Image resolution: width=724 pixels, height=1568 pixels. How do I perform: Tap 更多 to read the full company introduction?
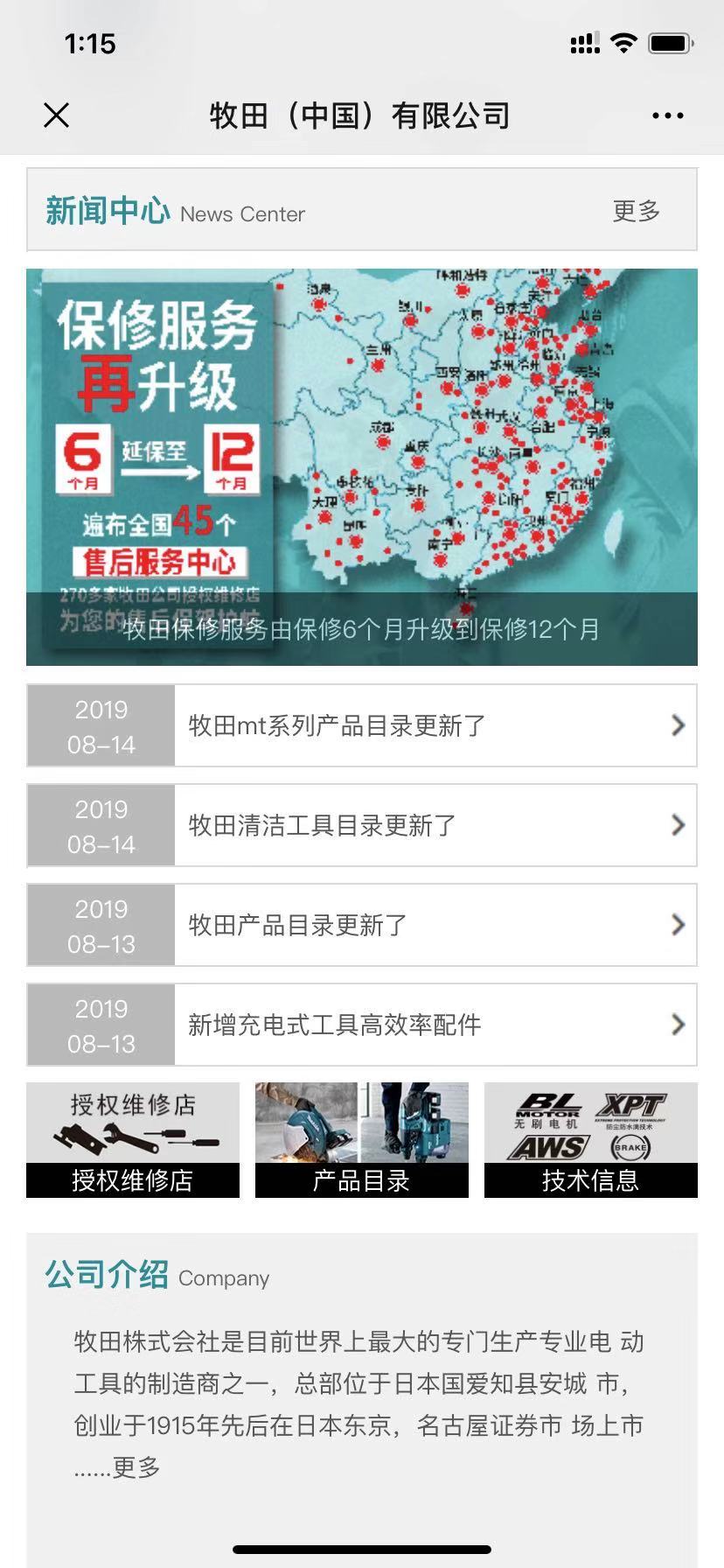coord(136,1467)
